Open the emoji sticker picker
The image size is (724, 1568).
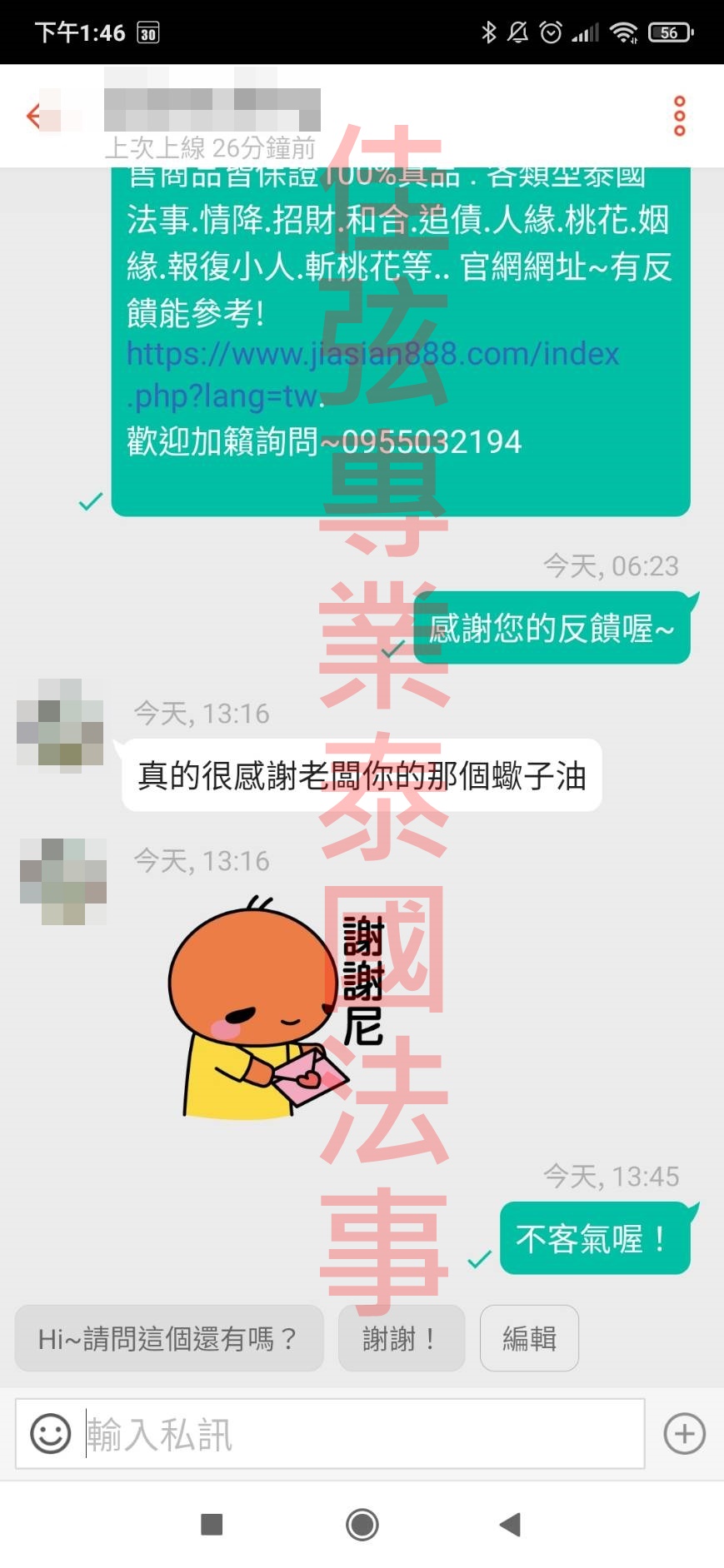pos(50,1434)
